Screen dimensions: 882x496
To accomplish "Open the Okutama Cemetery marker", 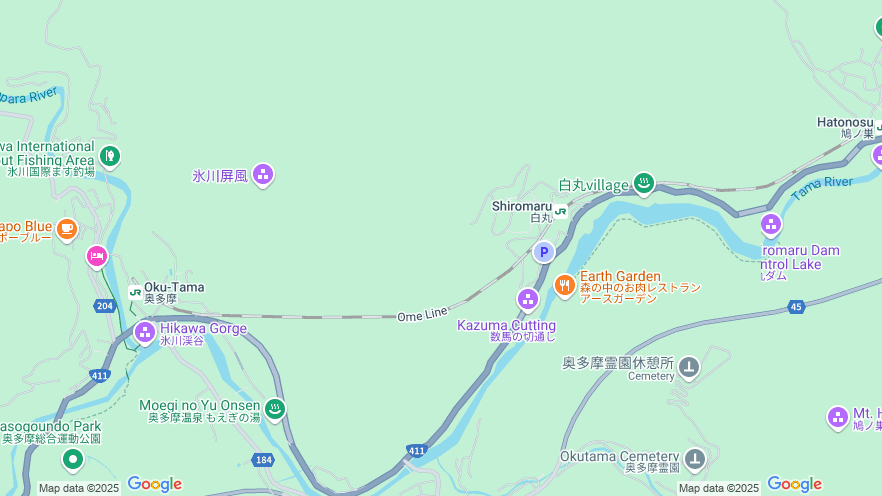I will coord(694,459).
